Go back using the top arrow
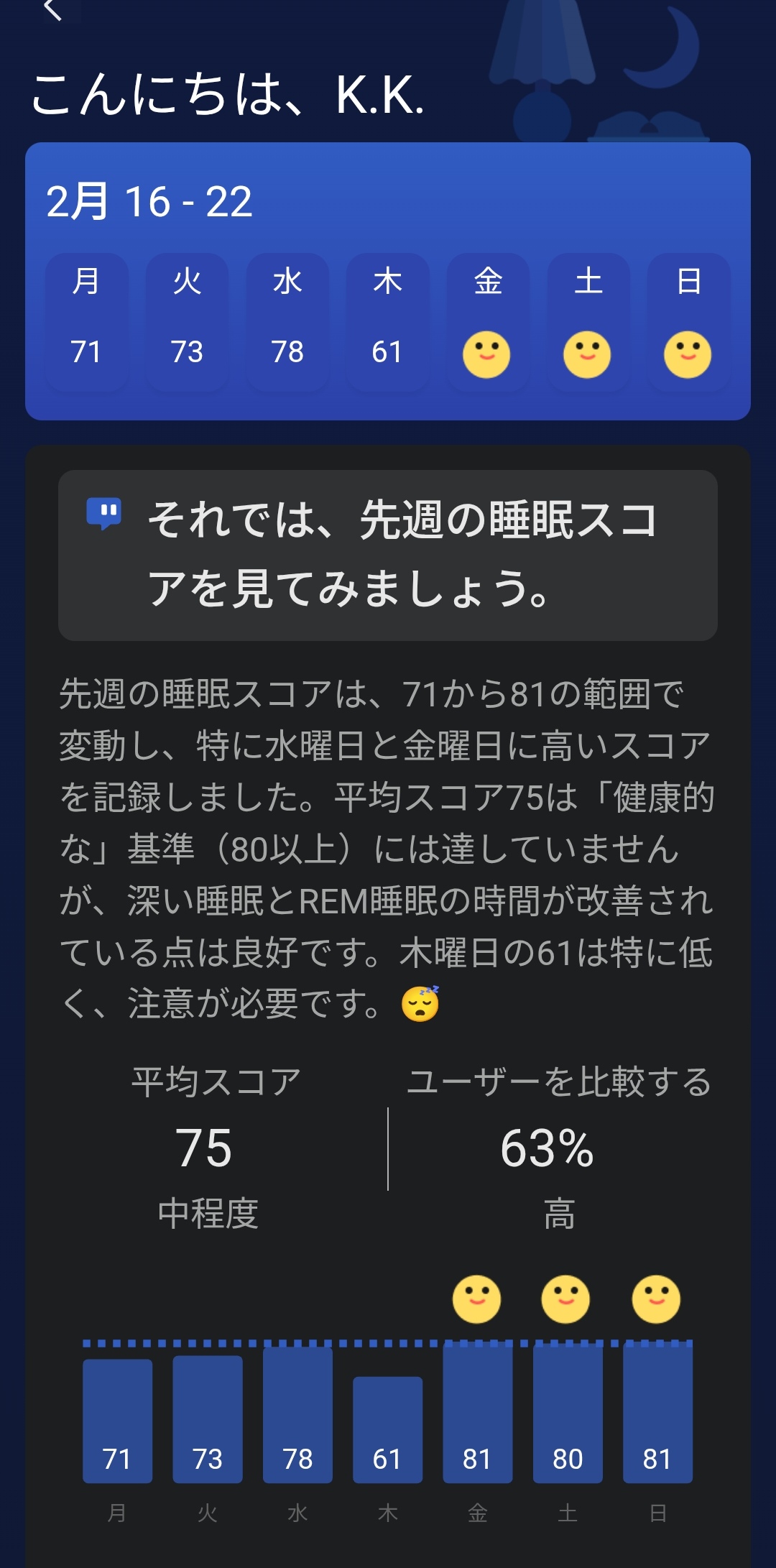The height and width of the screenshot is (1568, 776). [x=53, y=10]
